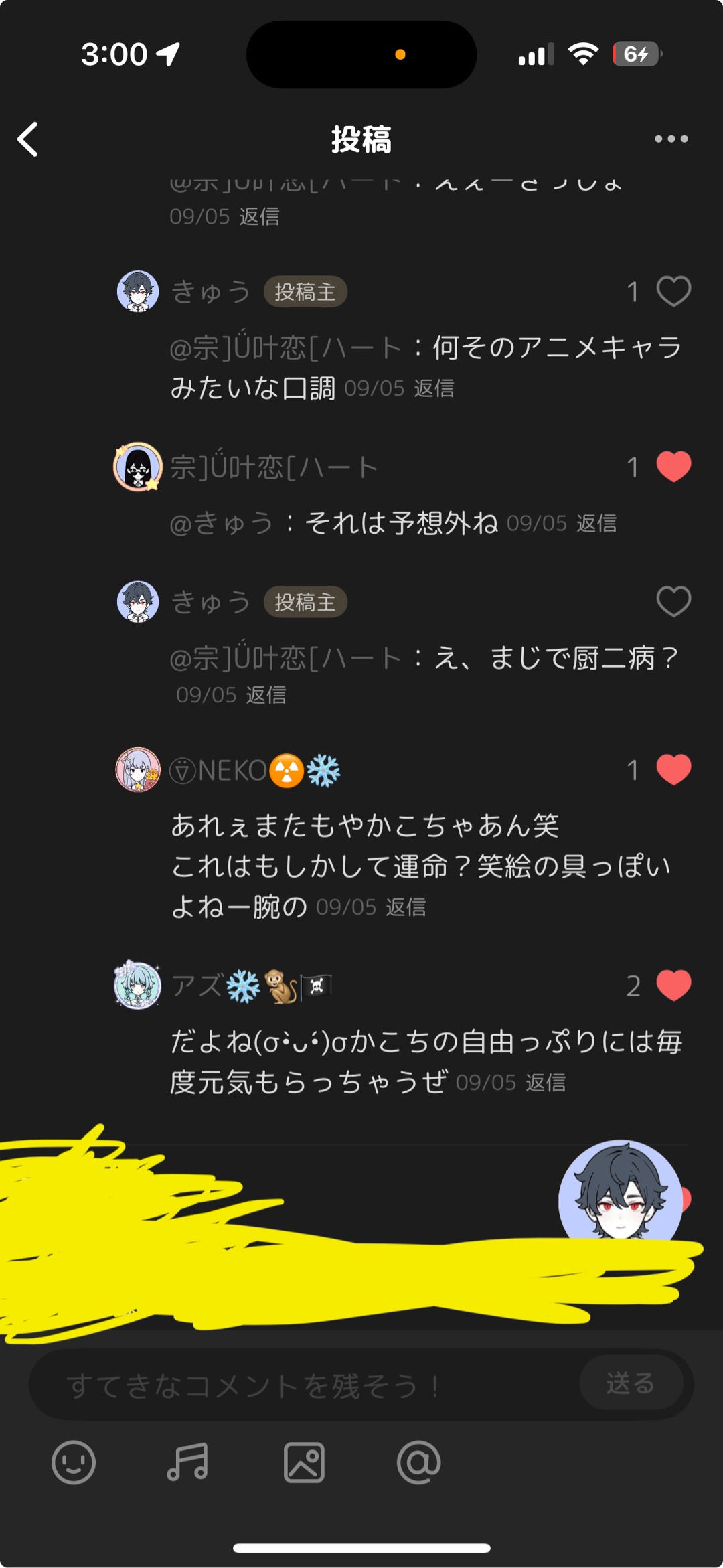Unlike the それは予想外ね comment
This screenshot has width=723, height=1568.
(673, 467)
